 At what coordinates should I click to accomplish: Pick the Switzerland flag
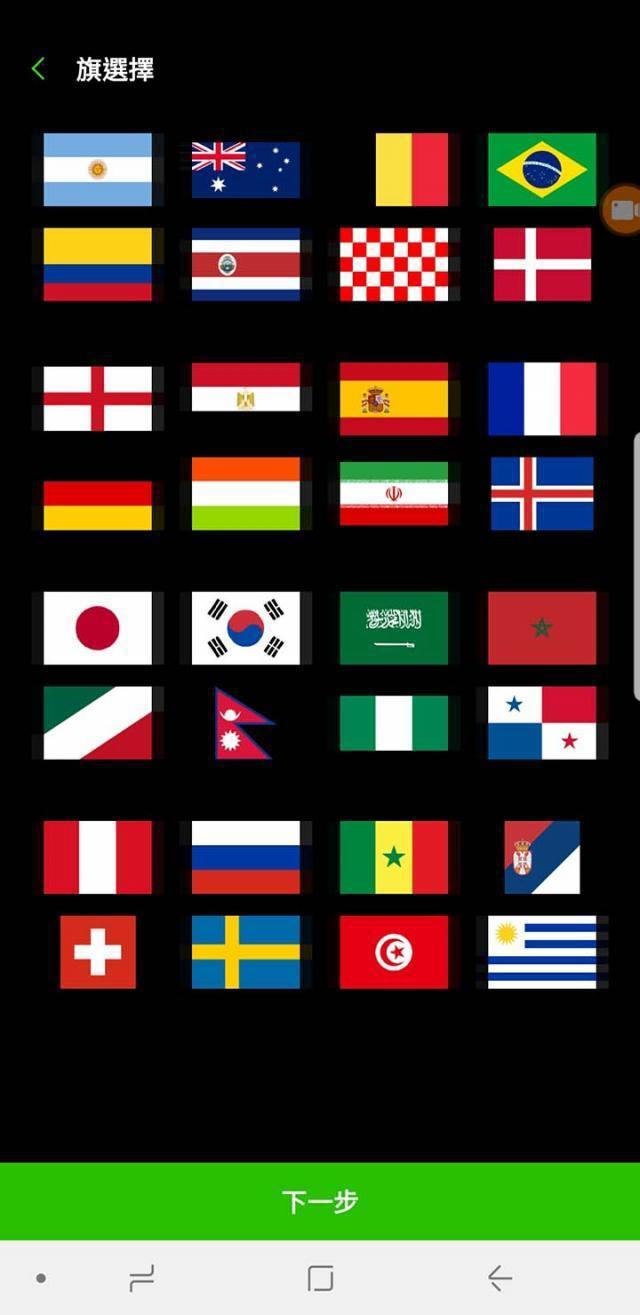(98, 952)
